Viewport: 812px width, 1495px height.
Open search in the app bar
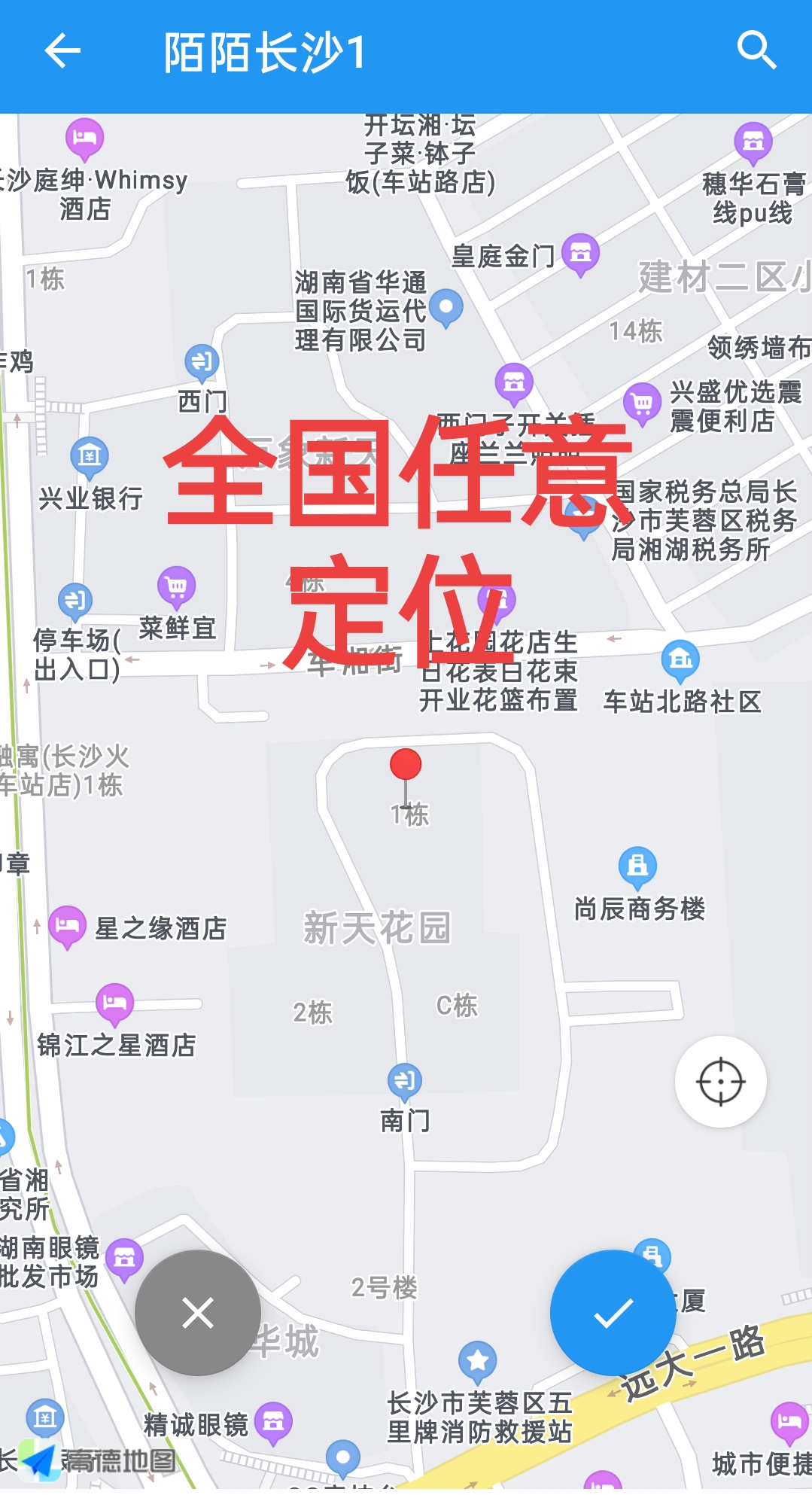point(756,51)
